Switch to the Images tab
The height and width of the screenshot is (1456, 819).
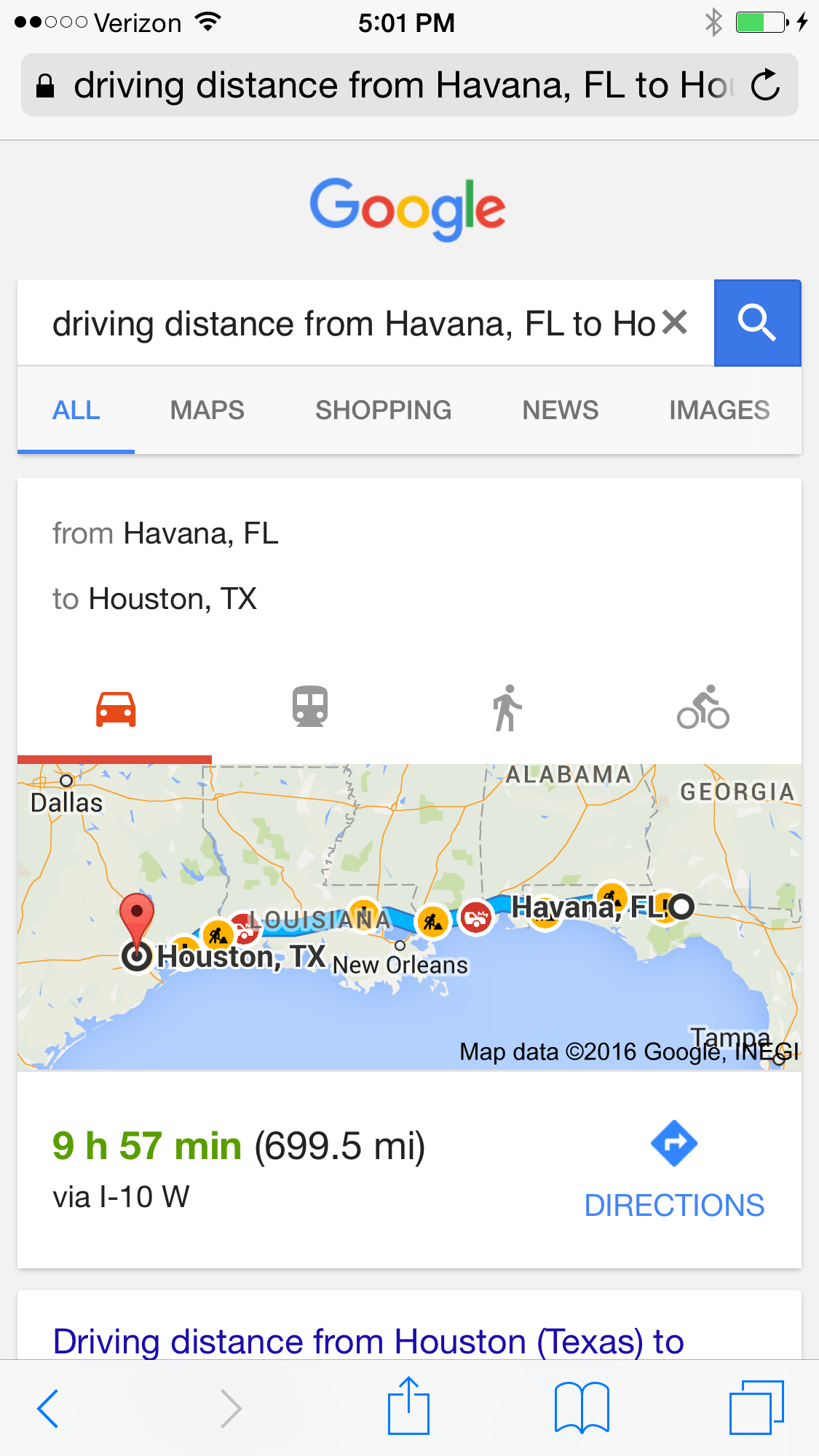719,410
